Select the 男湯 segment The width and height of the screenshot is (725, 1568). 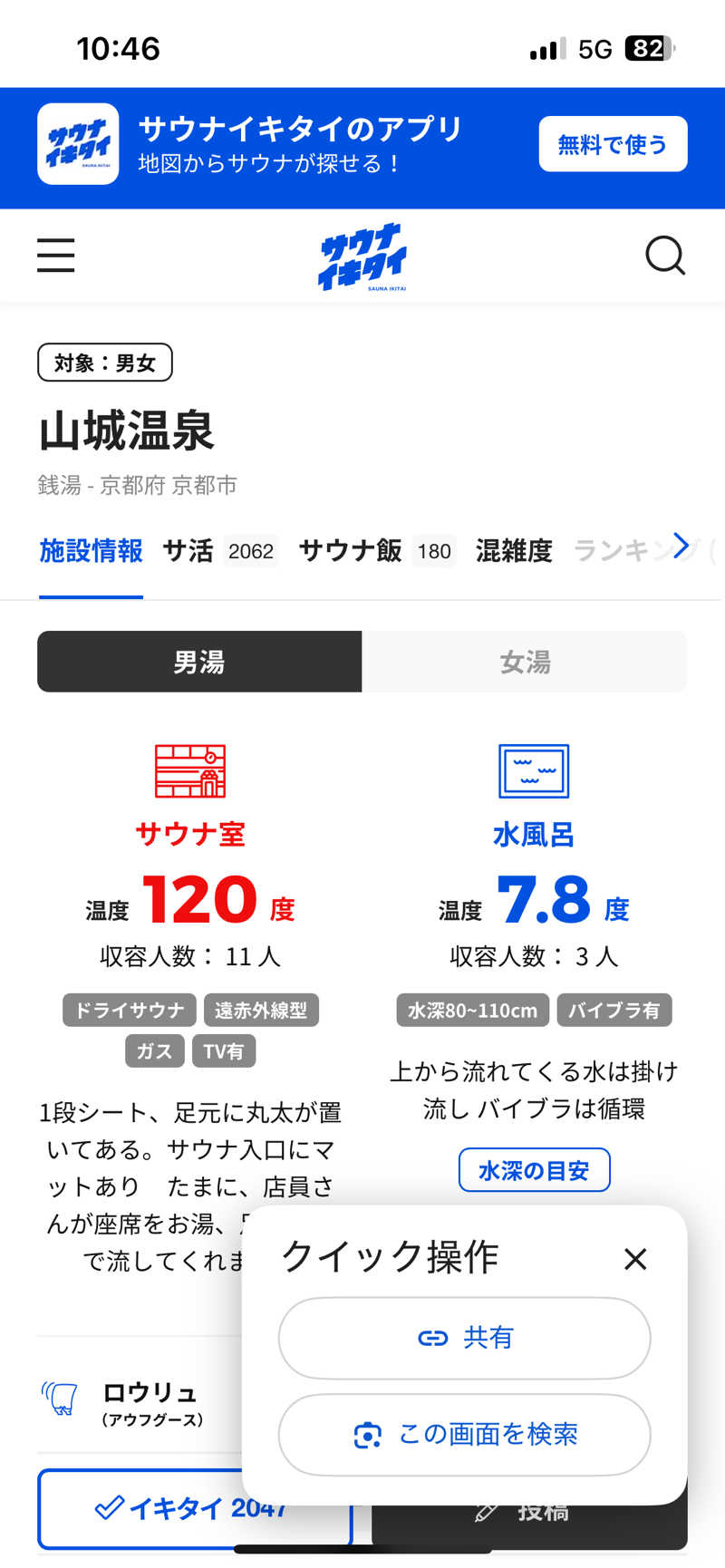coord(199,663)
